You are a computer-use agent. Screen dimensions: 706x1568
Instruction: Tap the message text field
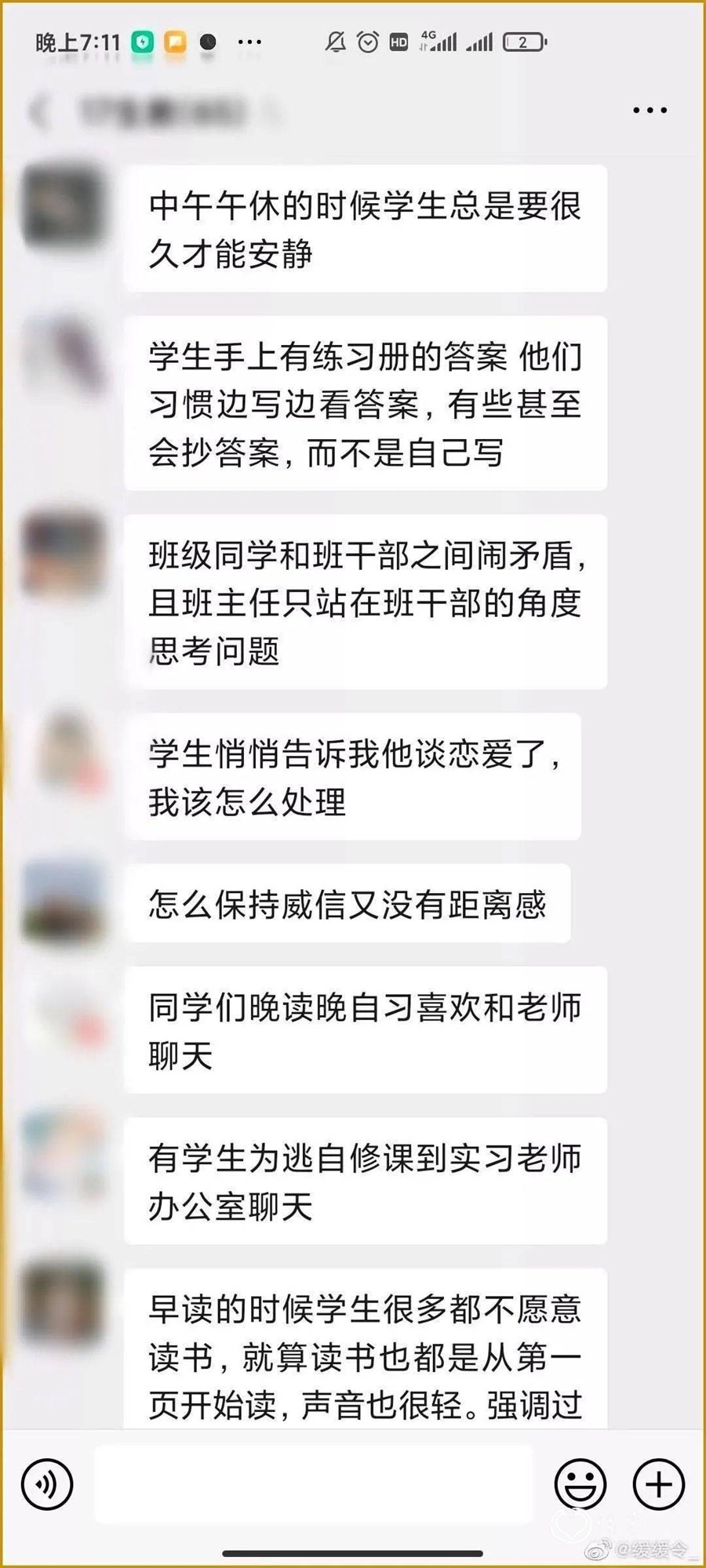tap(314, 1484)
